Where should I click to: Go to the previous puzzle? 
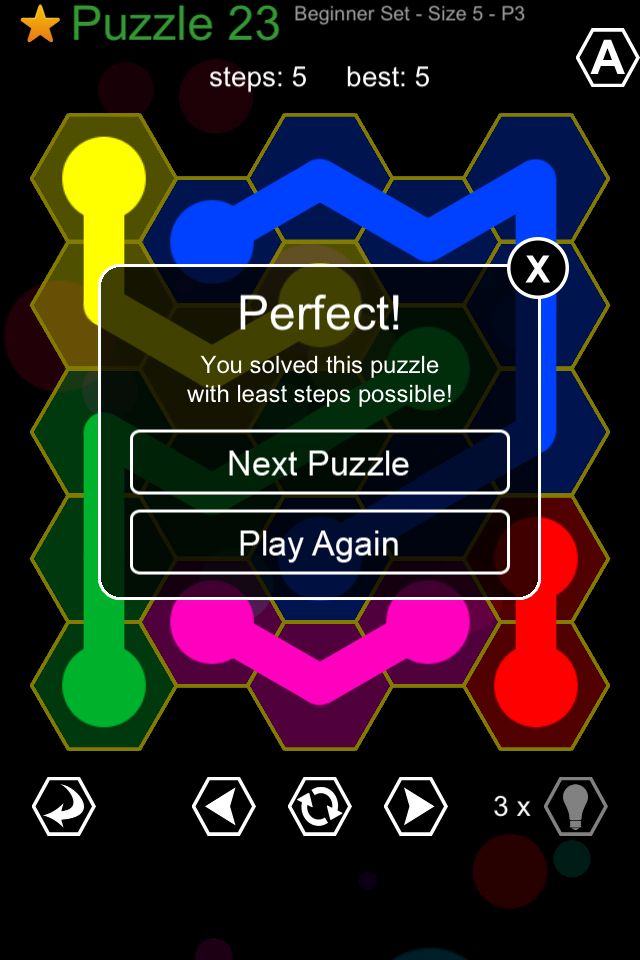tap(223, 806)
